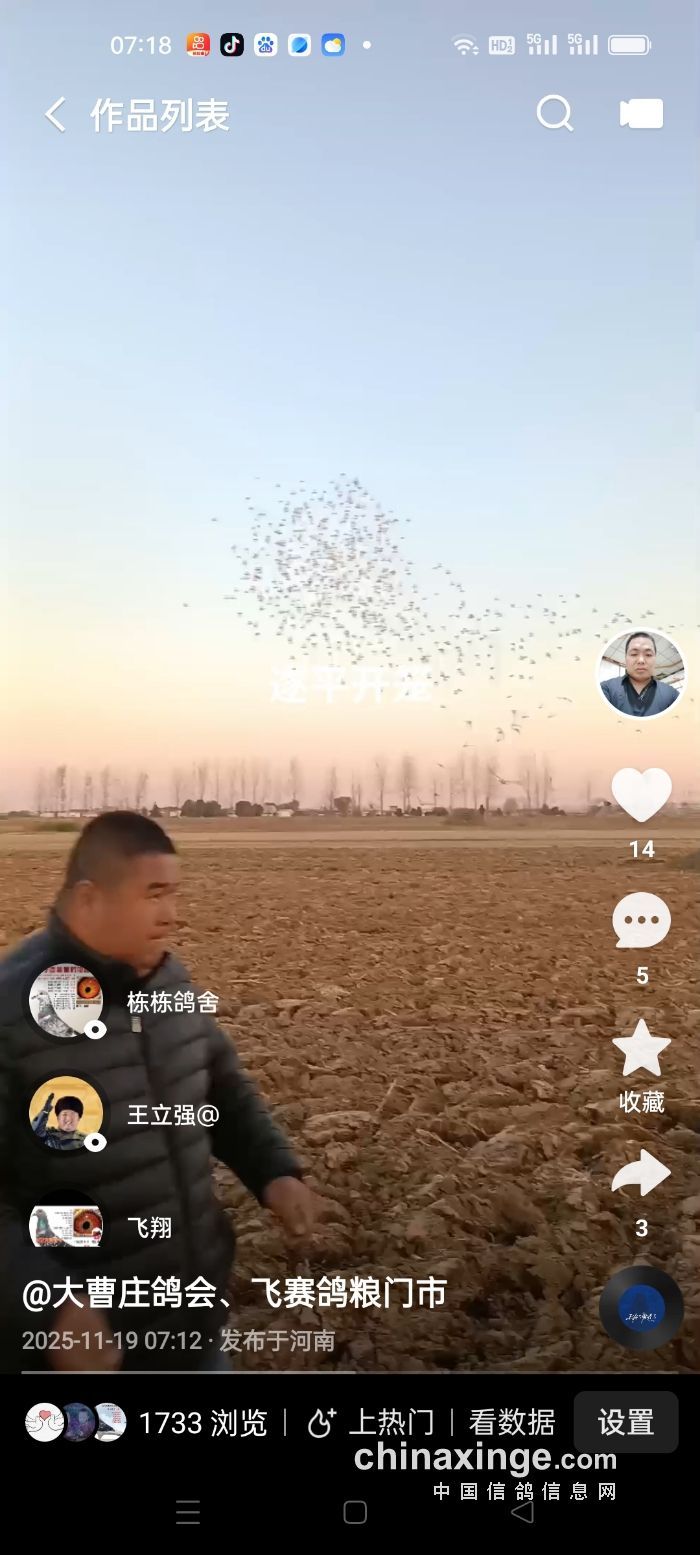The height and width of the screenshot is (1555, 700).
Task: Go back from 作品列表
Action: click(x=55, y=115)
